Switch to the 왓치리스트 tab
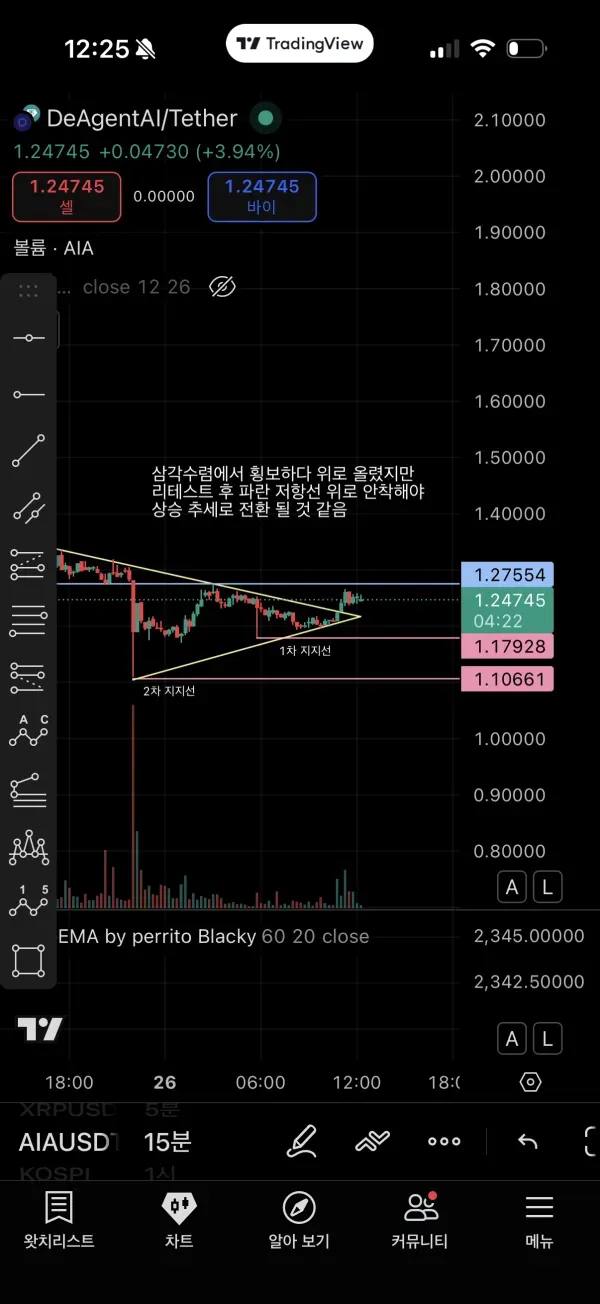The height and width of the screenshot is (1304, 600). tap(59, 1220)
